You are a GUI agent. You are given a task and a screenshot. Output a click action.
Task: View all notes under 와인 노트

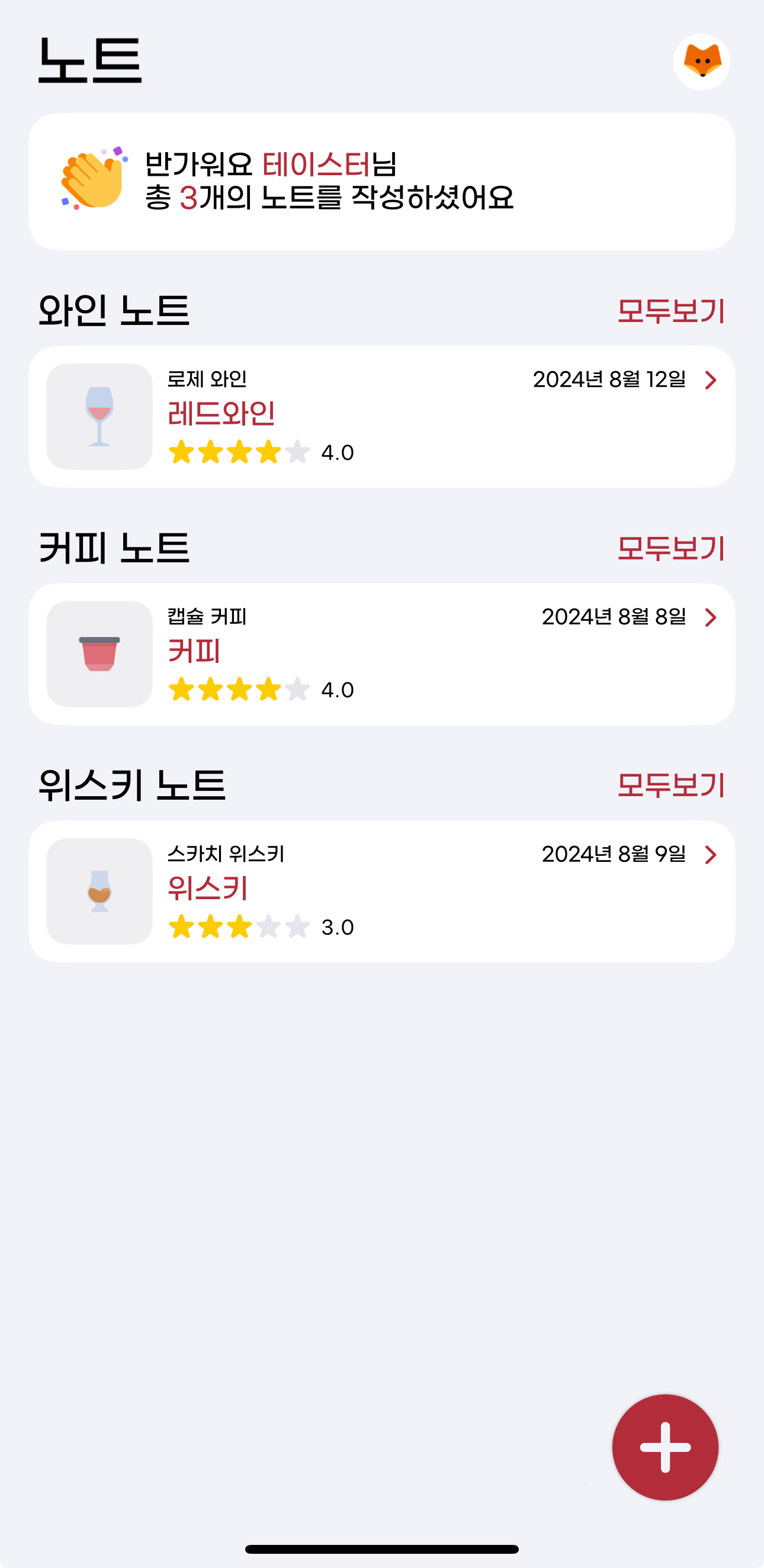pos(671,312)
